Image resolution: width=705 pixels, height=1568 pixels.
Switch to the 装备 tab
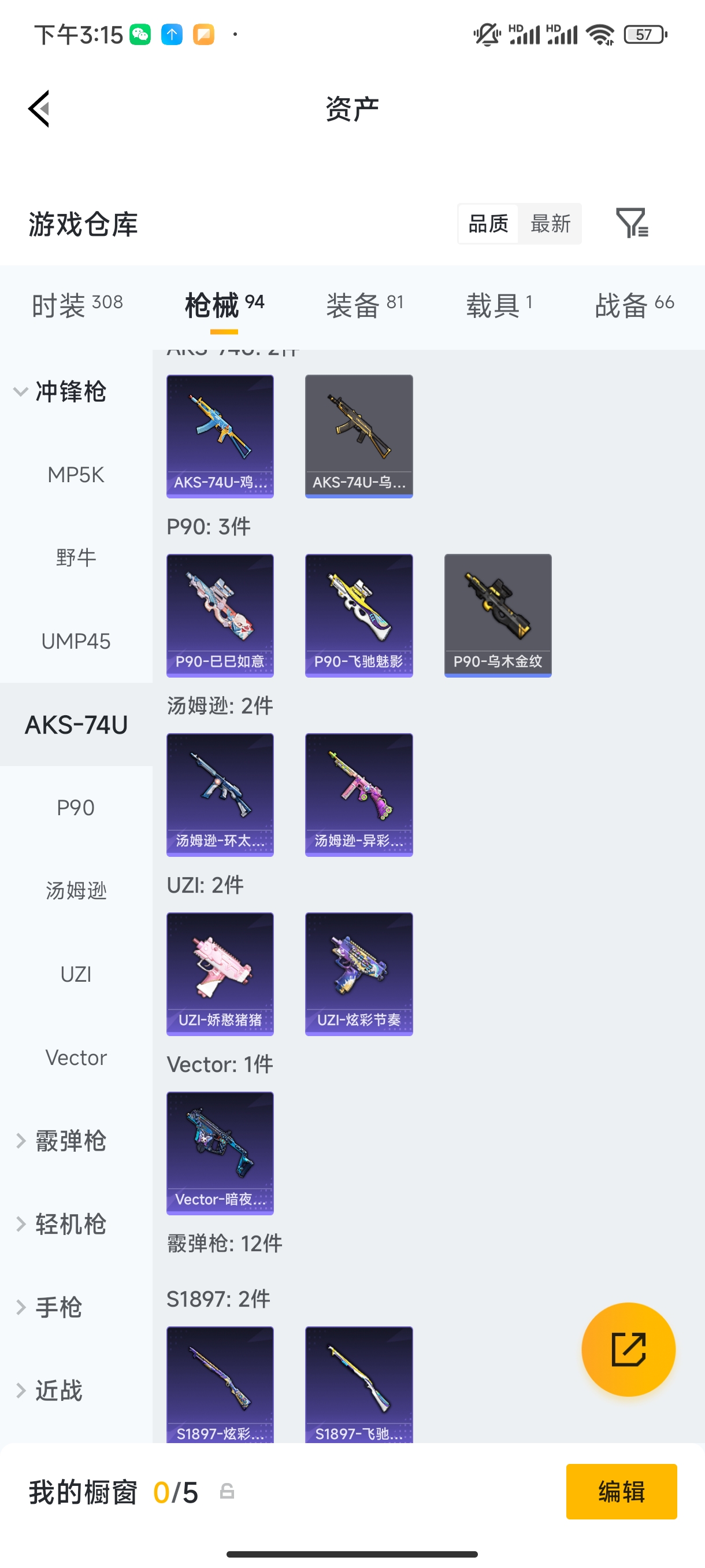click(365, 304)
